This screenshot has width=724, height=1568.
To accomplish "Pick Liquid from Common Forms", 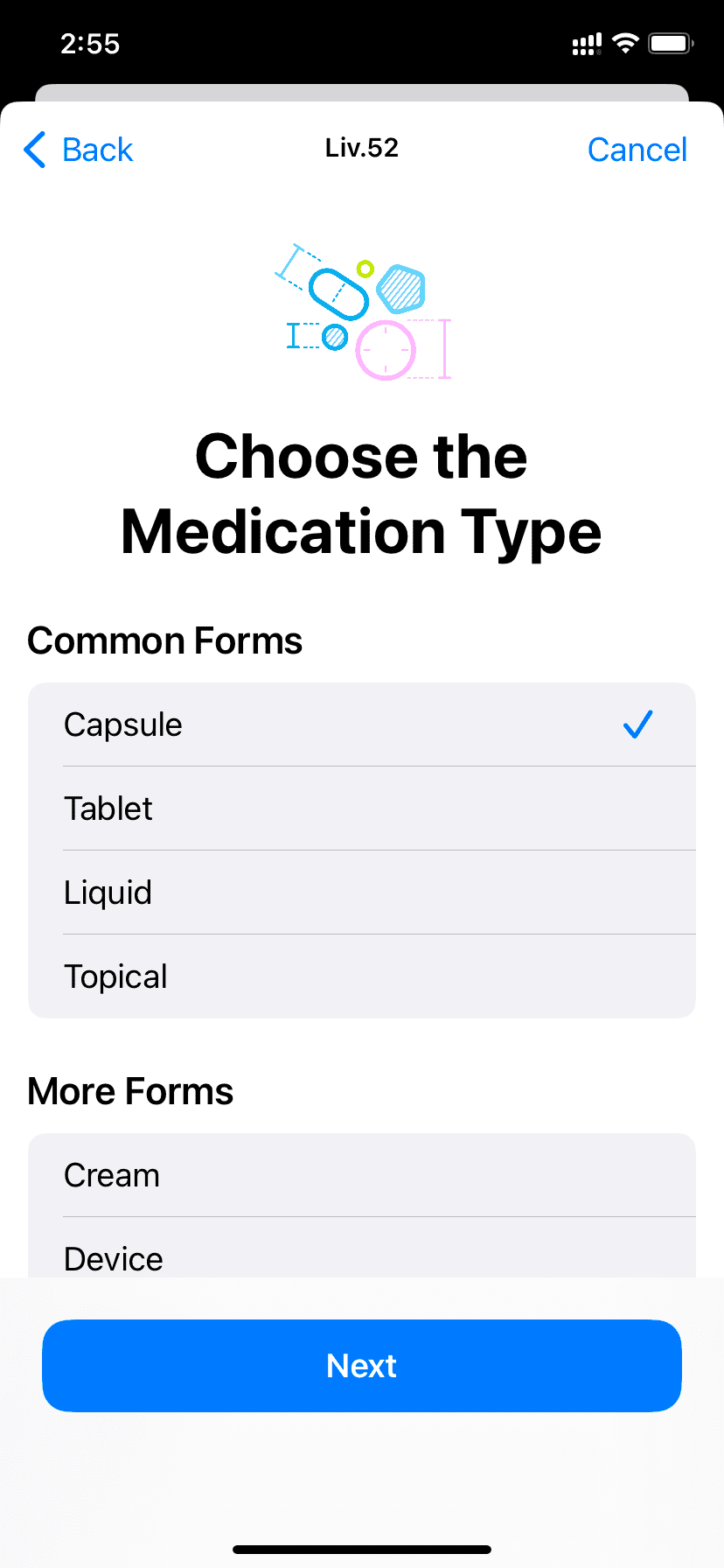I will [x=362, y=892].
